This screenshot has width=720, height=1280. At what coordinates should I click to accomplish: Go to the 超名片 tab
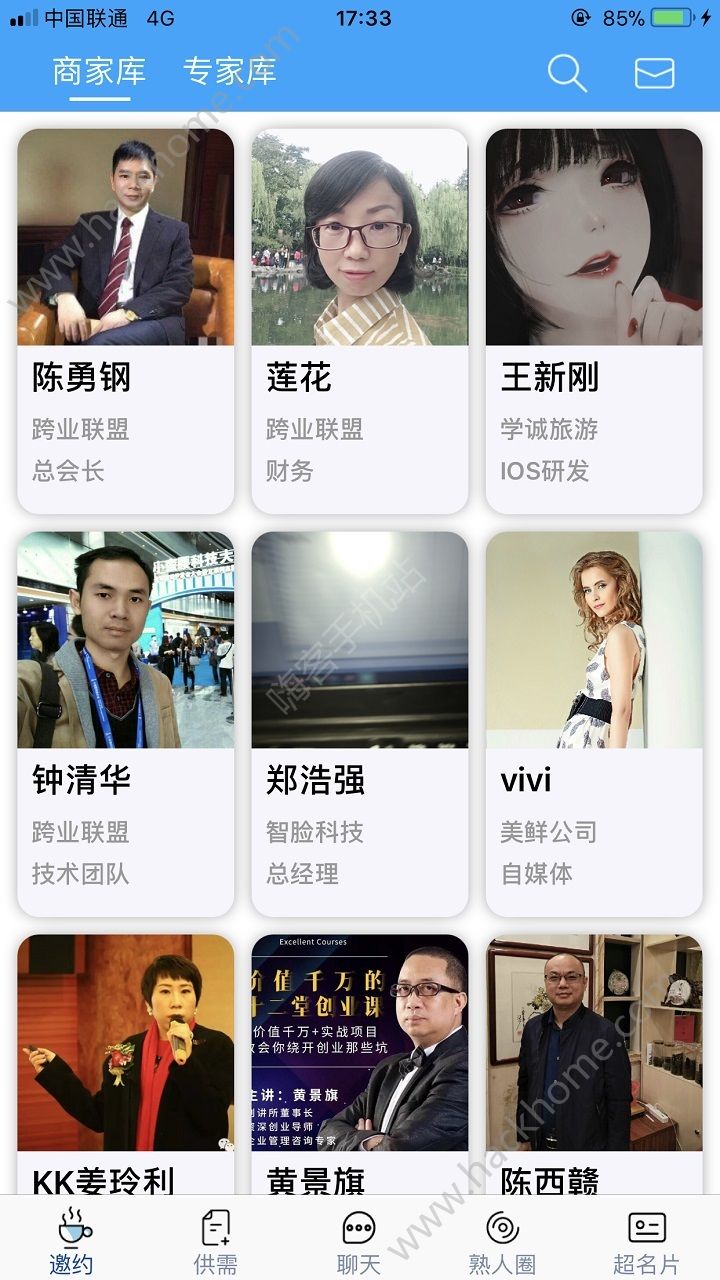[x=646, y=1240]
